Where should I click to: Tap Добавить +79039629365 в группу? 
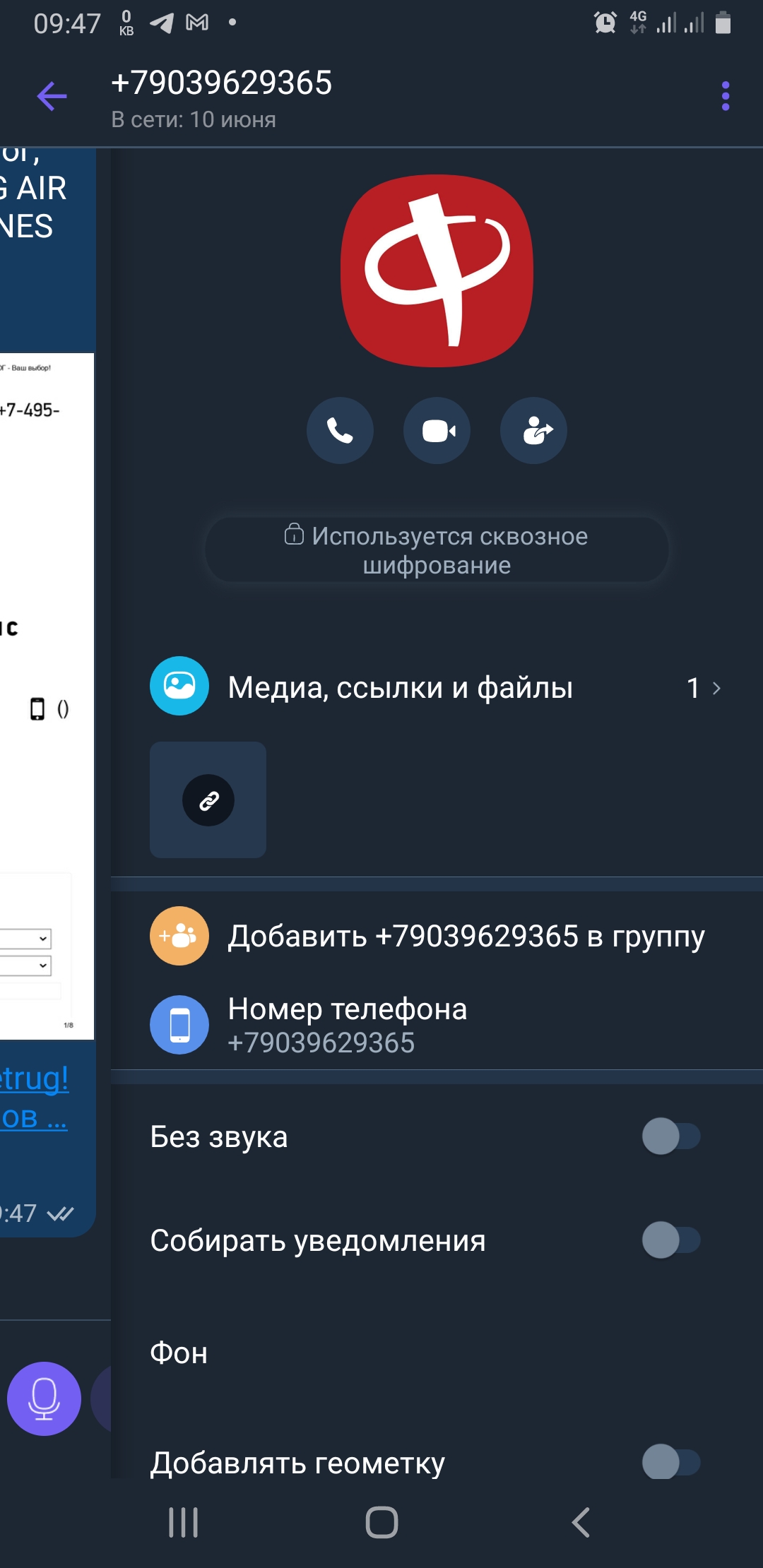coord(435,936)
